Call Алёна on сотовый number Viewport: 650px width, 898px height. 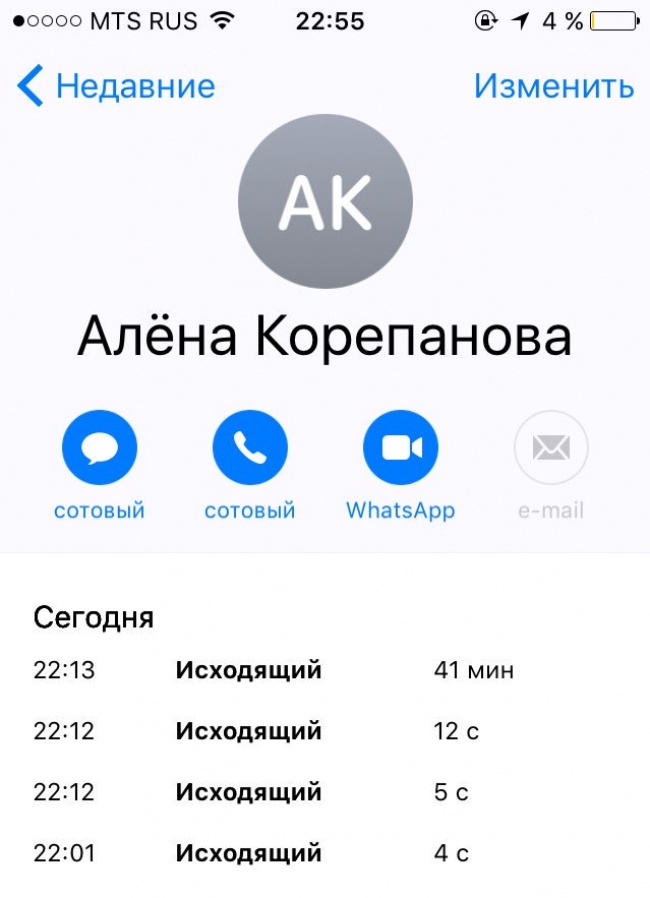[250, 447]
